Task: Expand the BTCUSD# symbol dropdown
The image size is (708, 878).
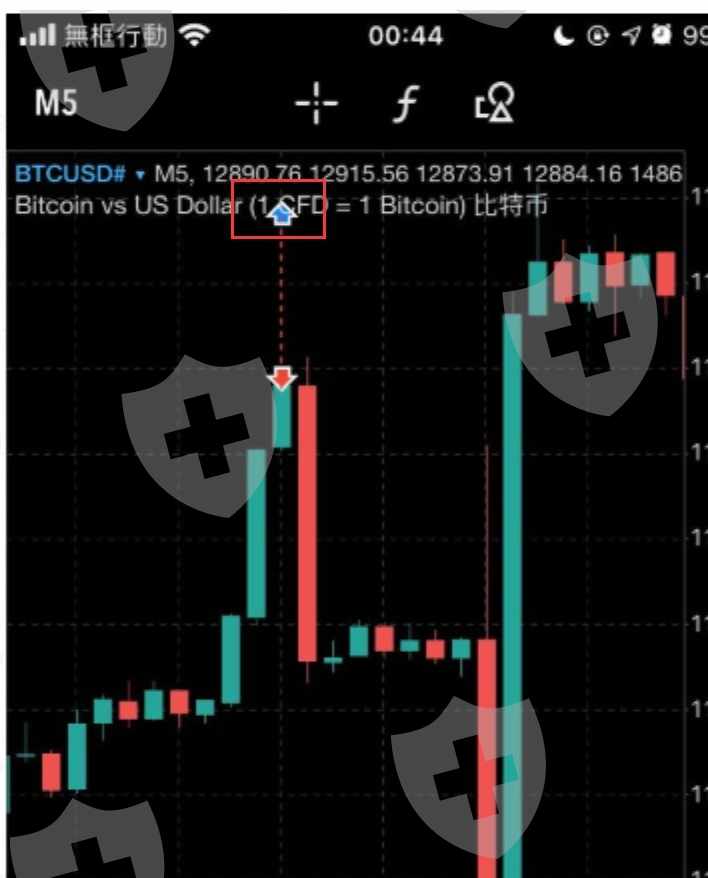Action: click(x=140, y=175)
